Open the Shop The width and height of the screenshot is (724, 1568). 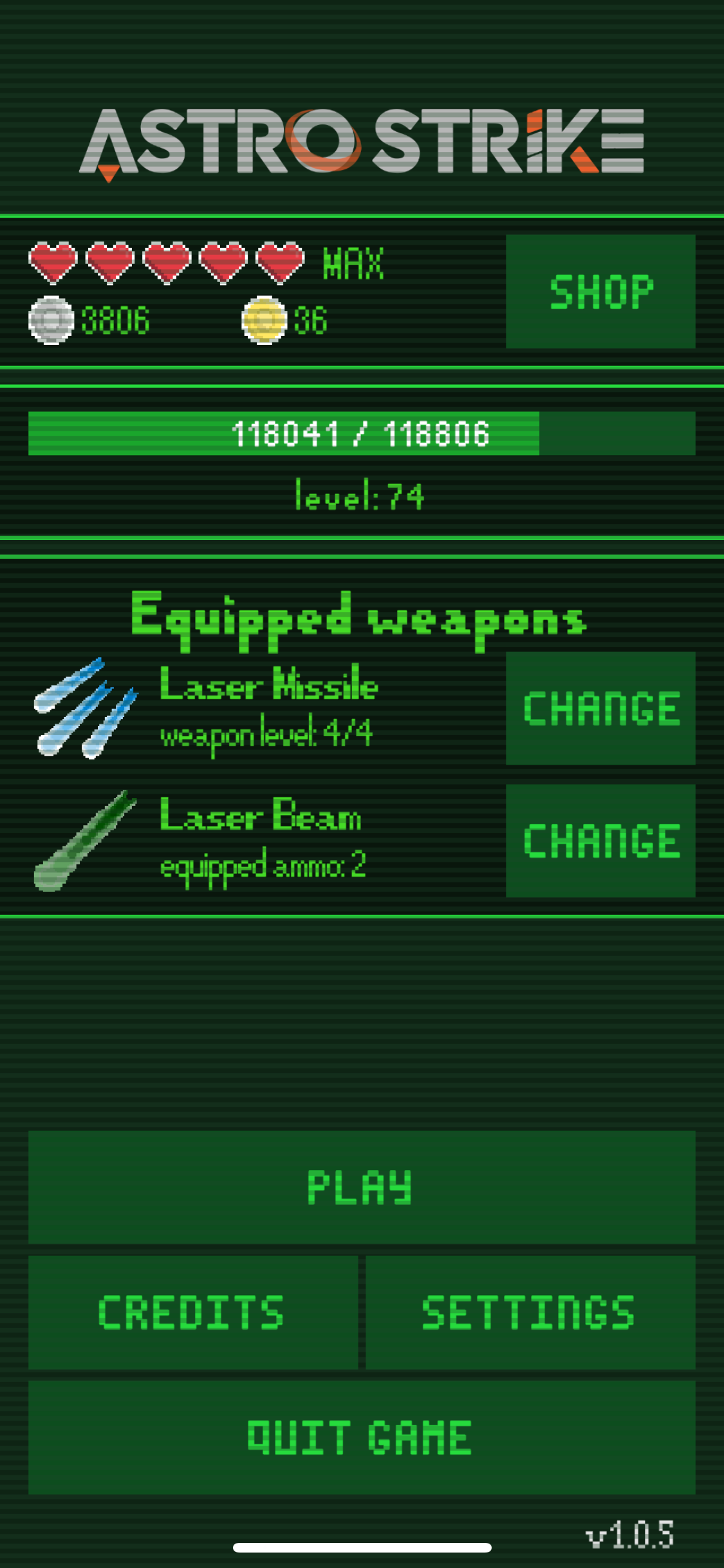[600, 292]
